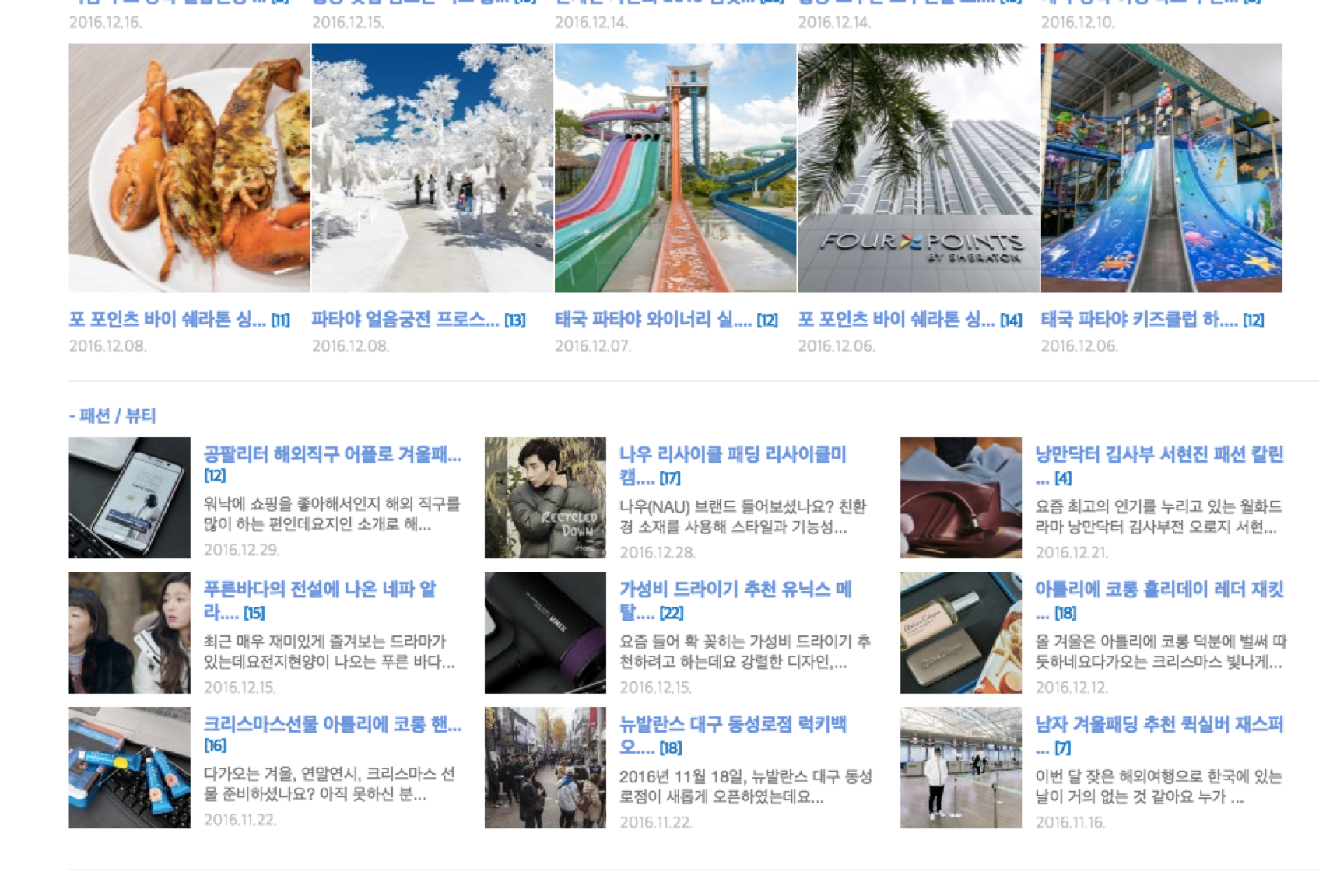Open 뉴발란스 대구 동성로점 럭키백 article
Image resolution: width=1319 pixels, height=896 pixels.
[731, 725]
